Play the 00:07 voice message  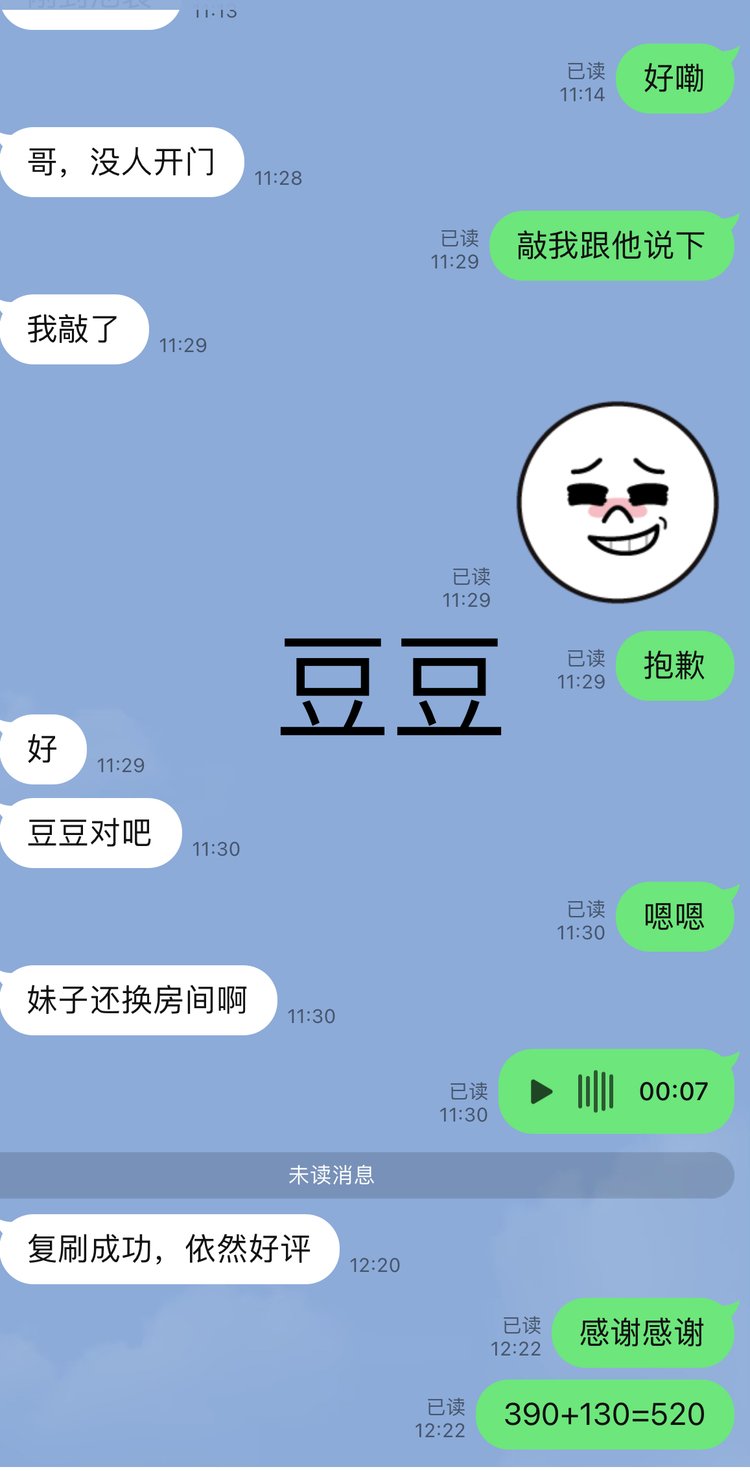[x=542, y=1092]
